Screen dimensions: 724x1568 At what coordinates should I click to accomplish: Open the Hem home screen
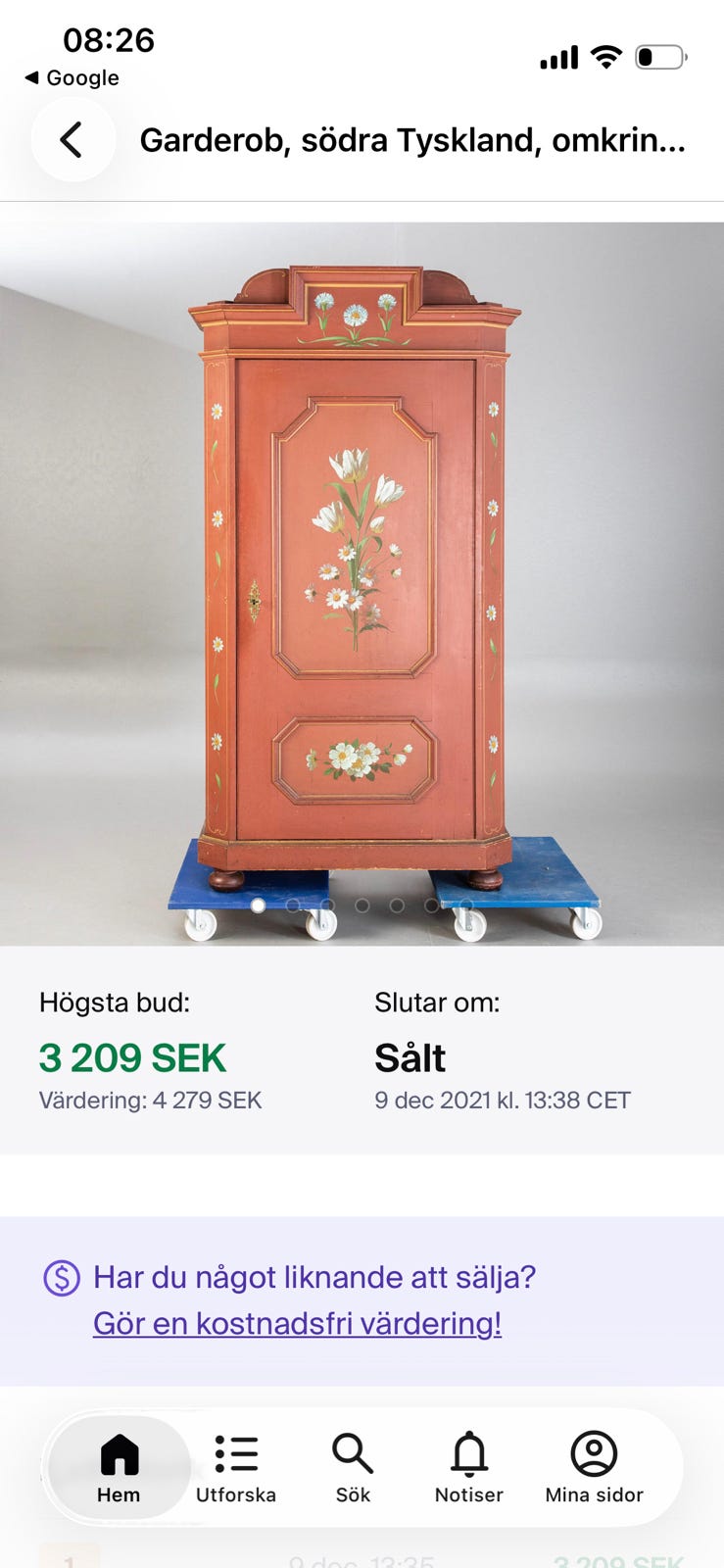tap(119, 1465)
